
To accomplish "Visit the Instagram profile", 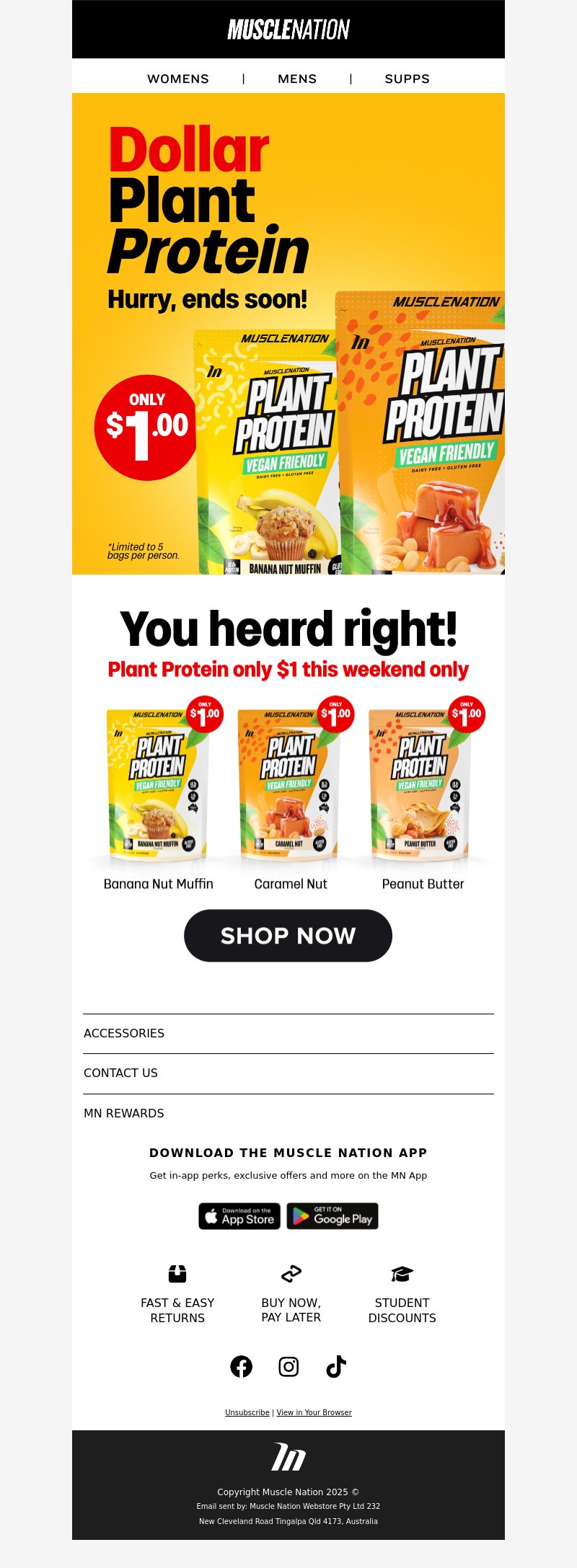I will pos(288,1366).
